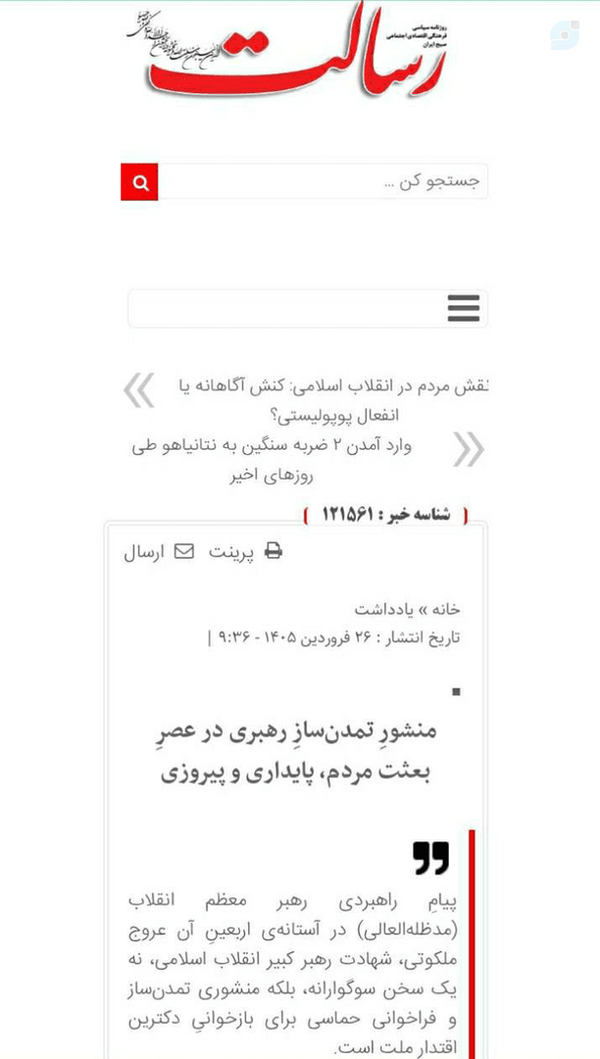Print the article via «پرینت»

(245, 552)
